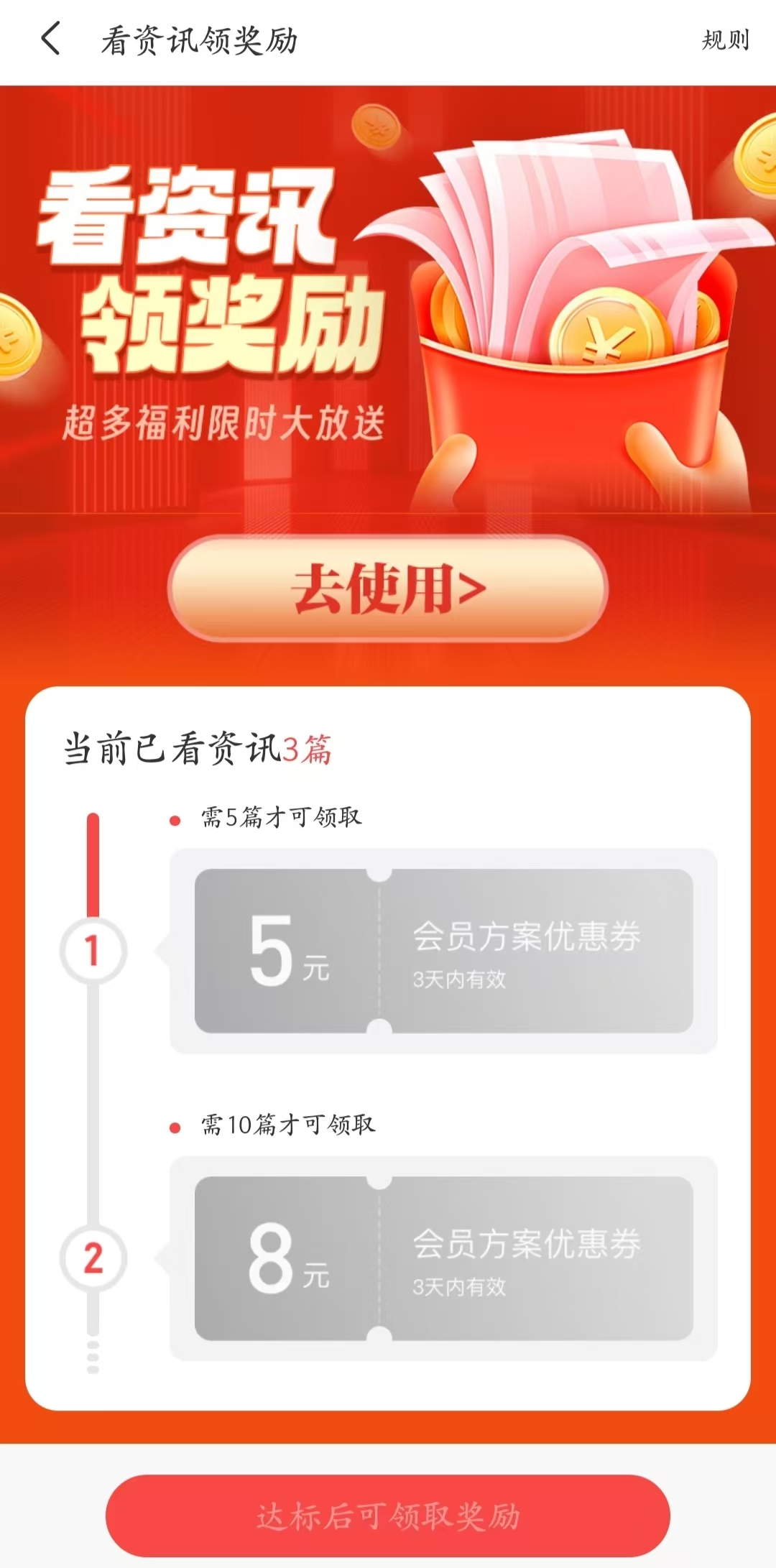Select the 5元 会员方案优惠券 coupon
This screenshot has width=776, height=1568.
(443, 951)
